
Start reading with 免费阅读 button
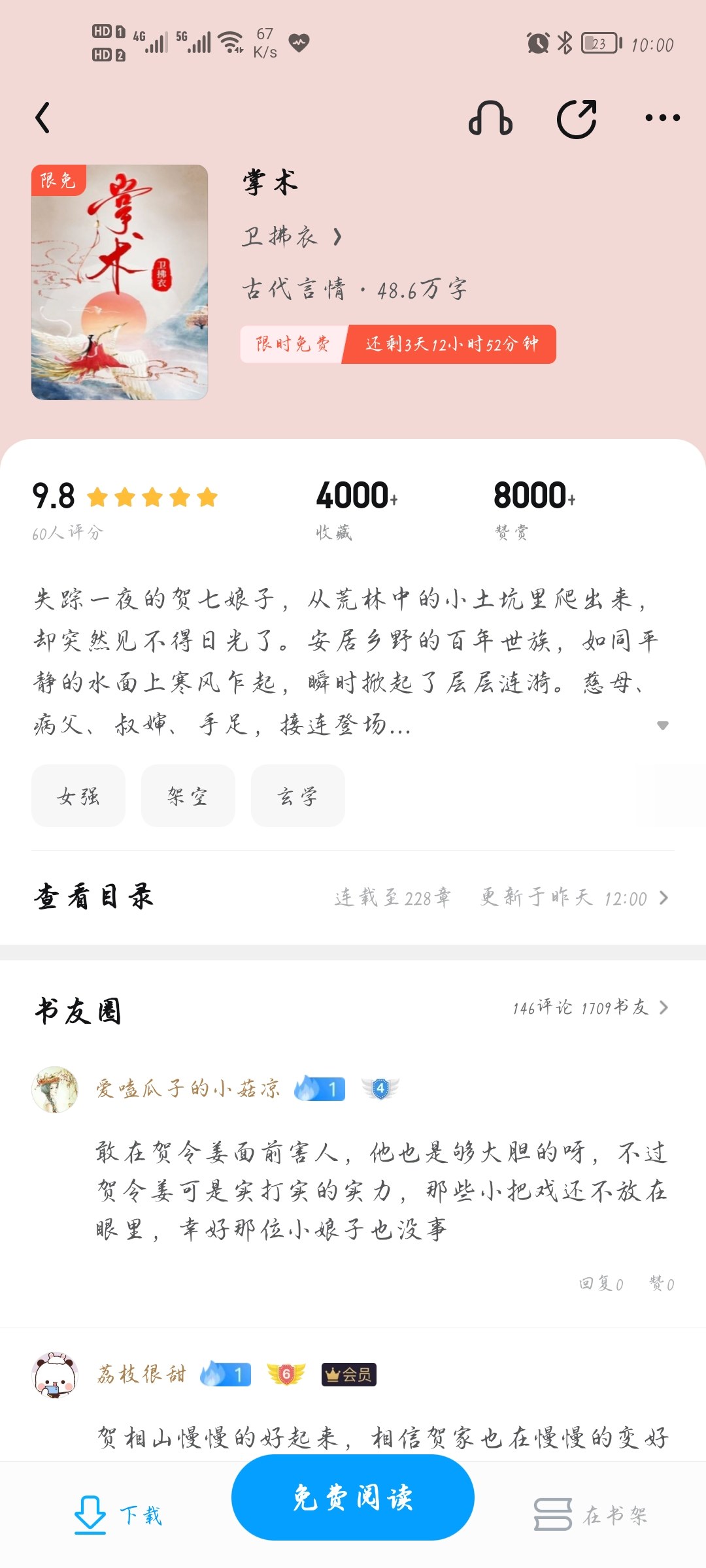coord(353,1497)
